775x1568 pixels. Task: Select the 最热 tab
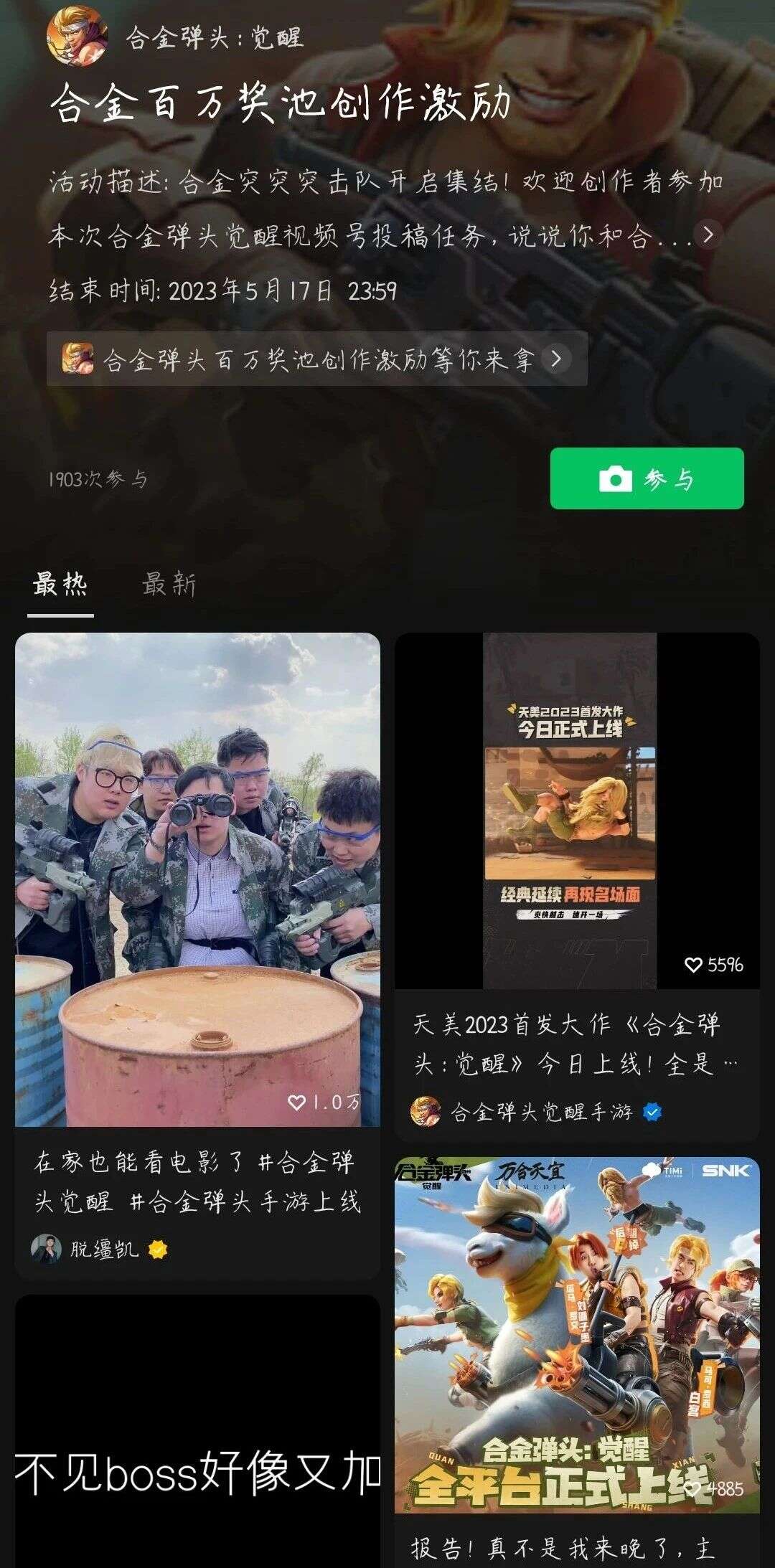point(60,584)
